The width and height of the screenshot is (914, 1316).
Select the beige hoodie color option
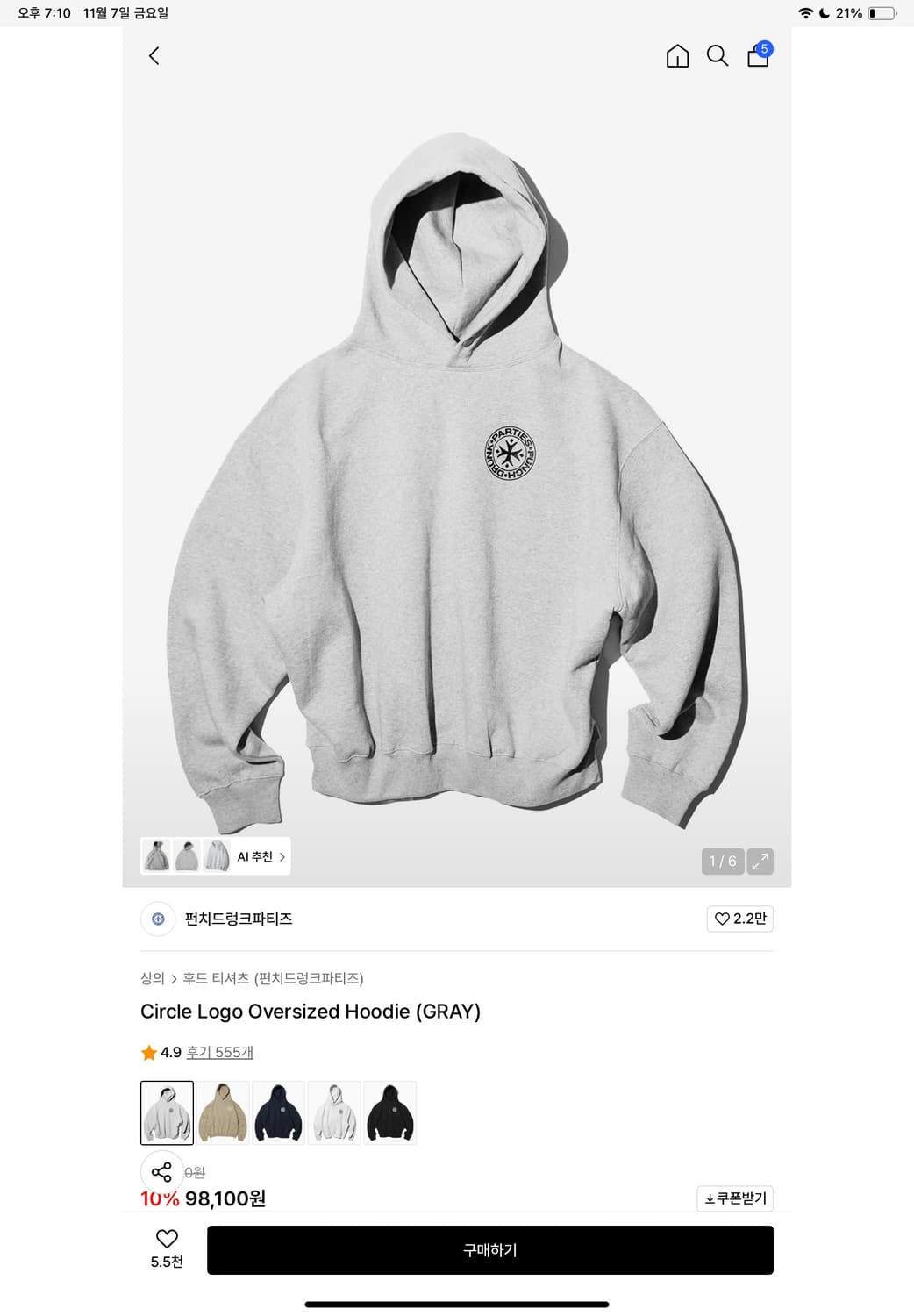tap(223, 1112)
